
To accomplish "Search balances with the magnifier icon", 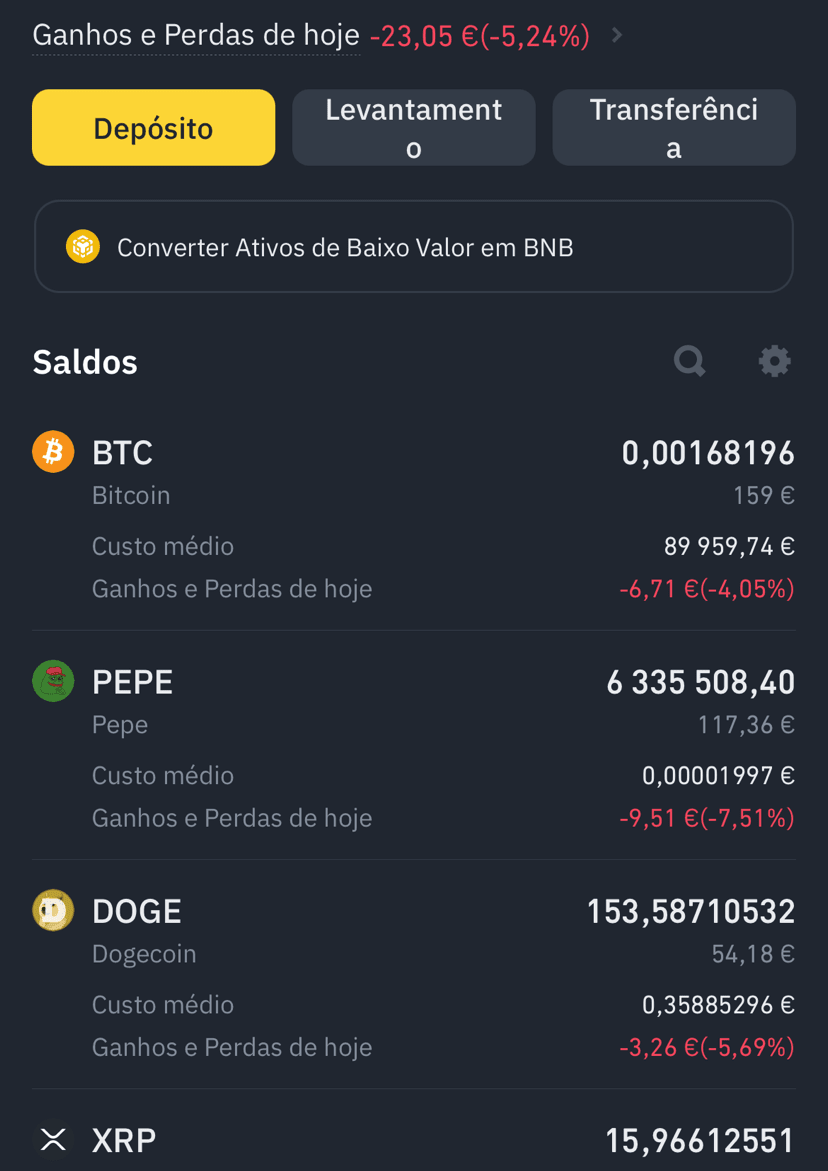I will (x=689, y=362).
